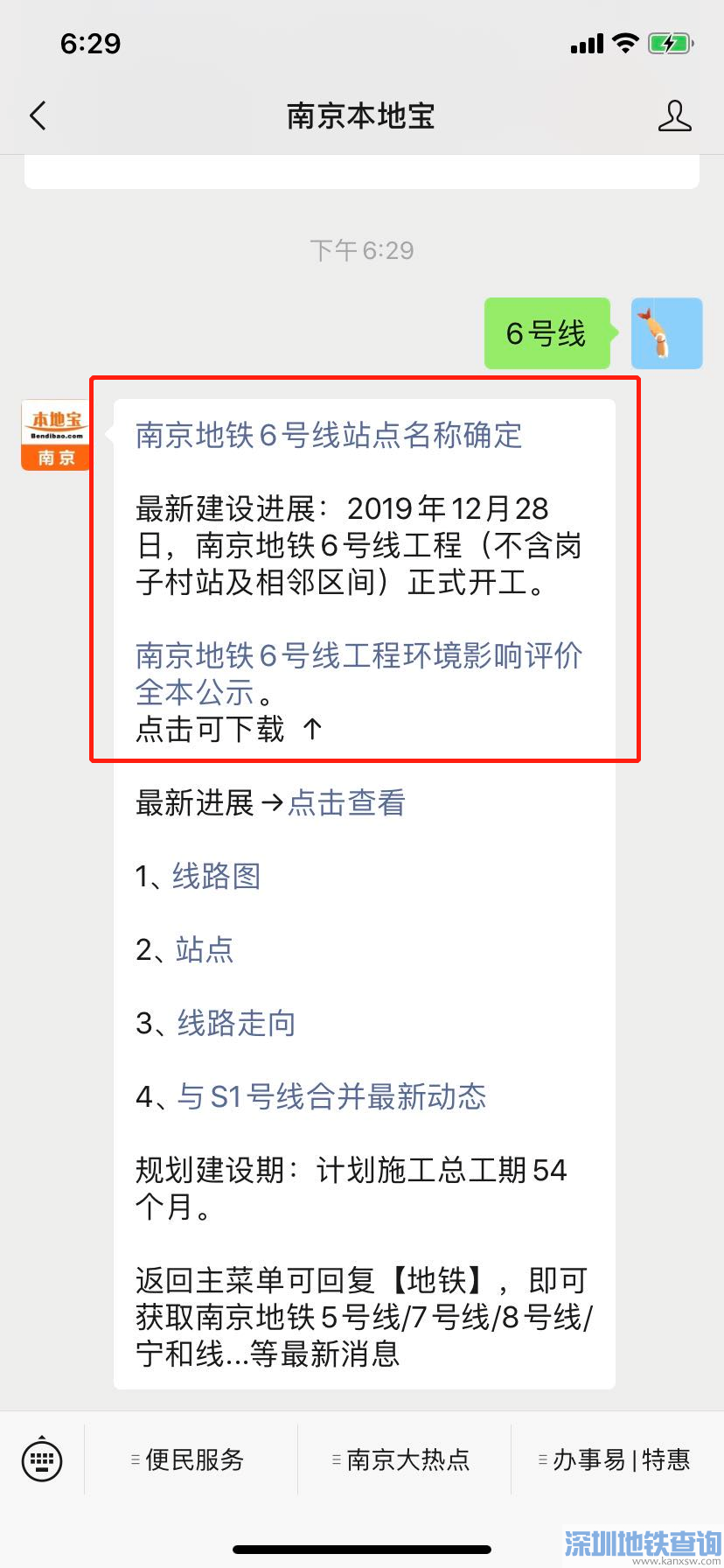The width and height of the screenshot is (724, 1568).
Task: Switch to keyboard input mode
Action: pyautogui.click(x=41, y=1459)
